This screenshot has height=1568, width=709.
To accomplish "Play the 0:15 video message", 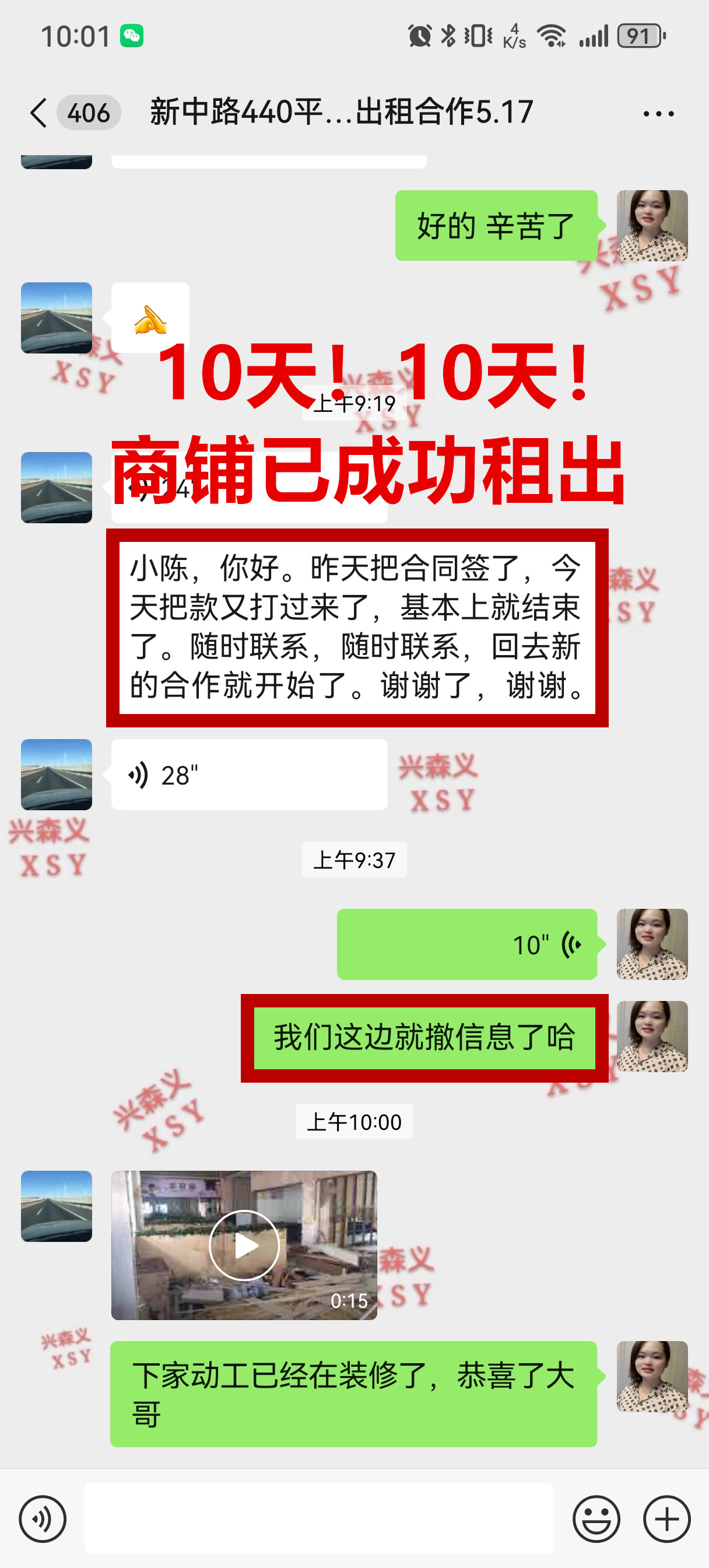I will (x=244, y=1245).
